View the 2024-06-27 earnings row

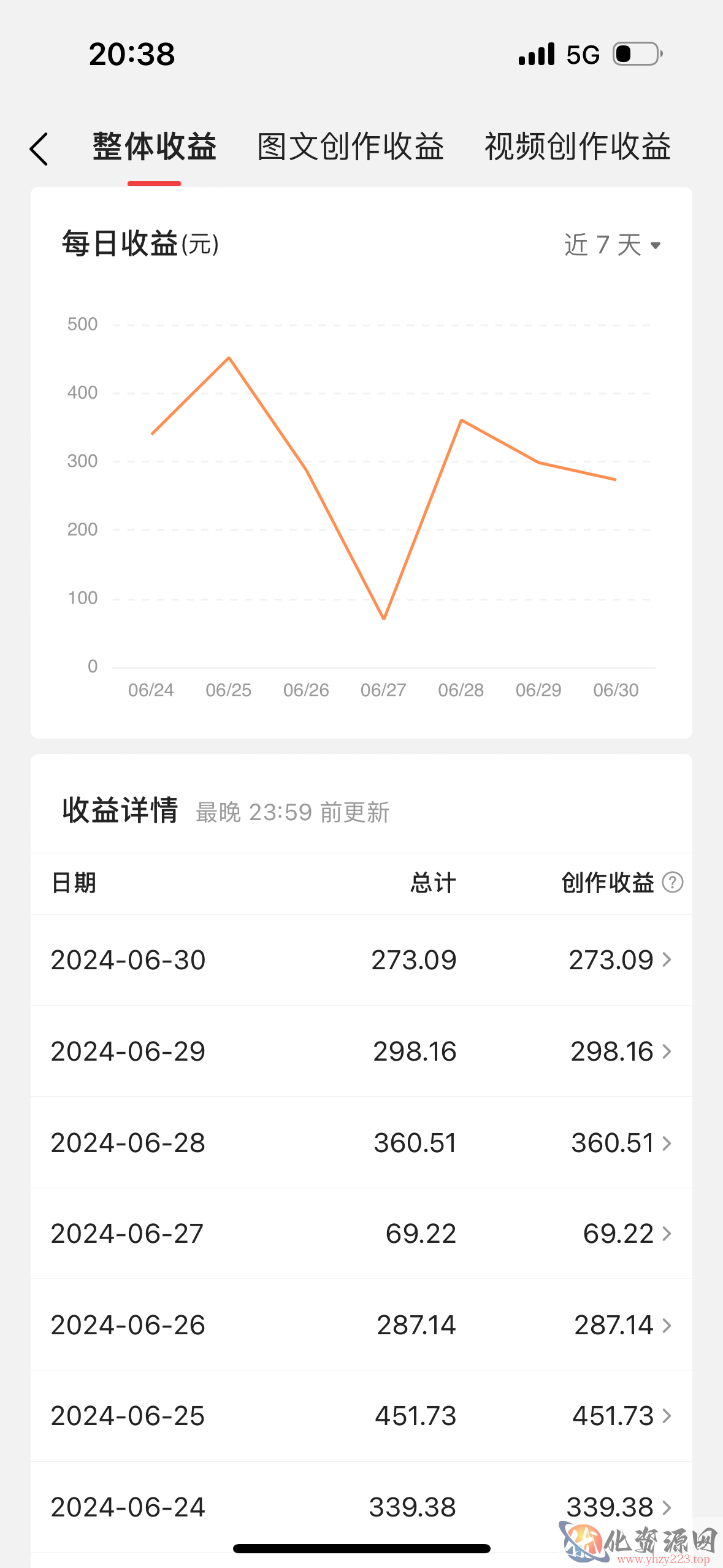[x=361, y=1234]
